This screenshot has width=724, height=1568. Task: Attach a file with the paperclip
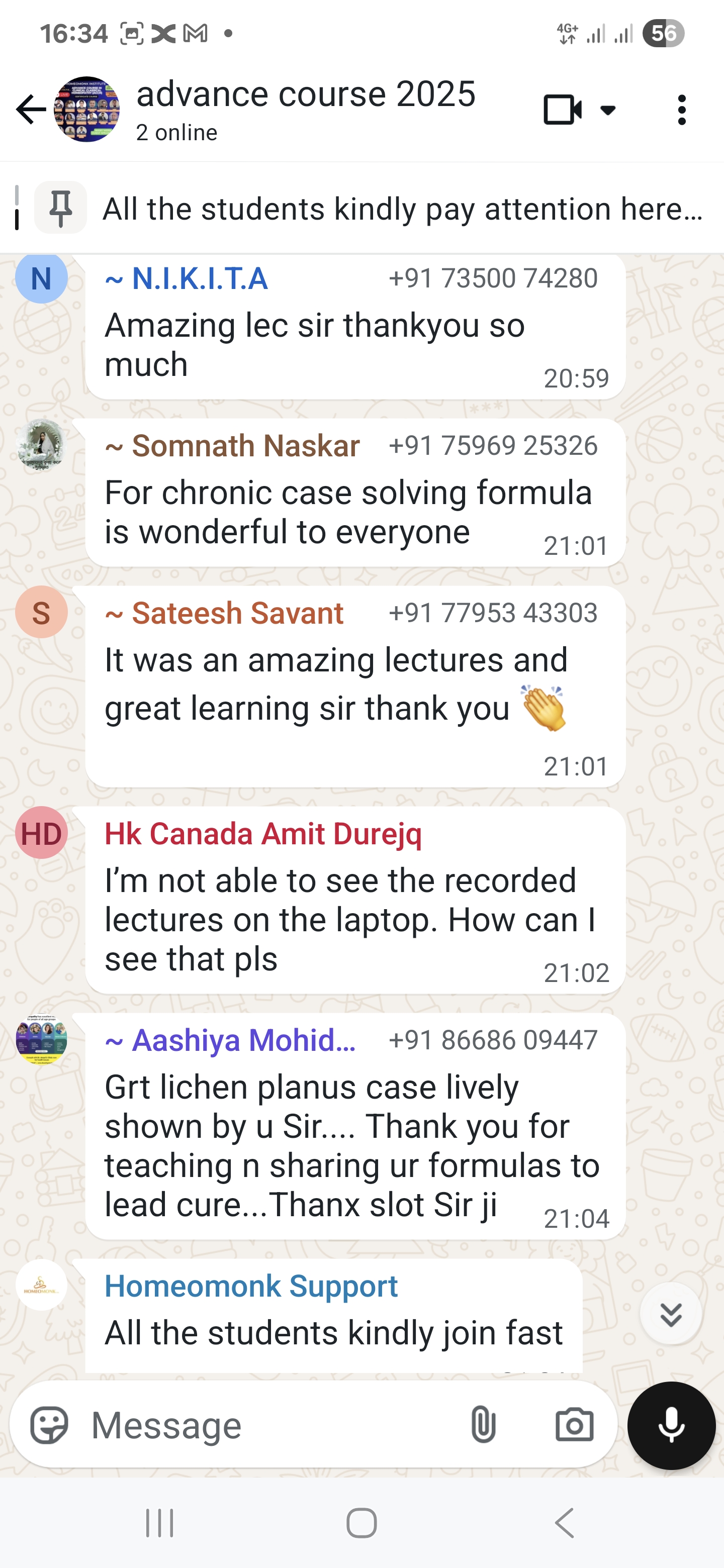coord(483,1425)
